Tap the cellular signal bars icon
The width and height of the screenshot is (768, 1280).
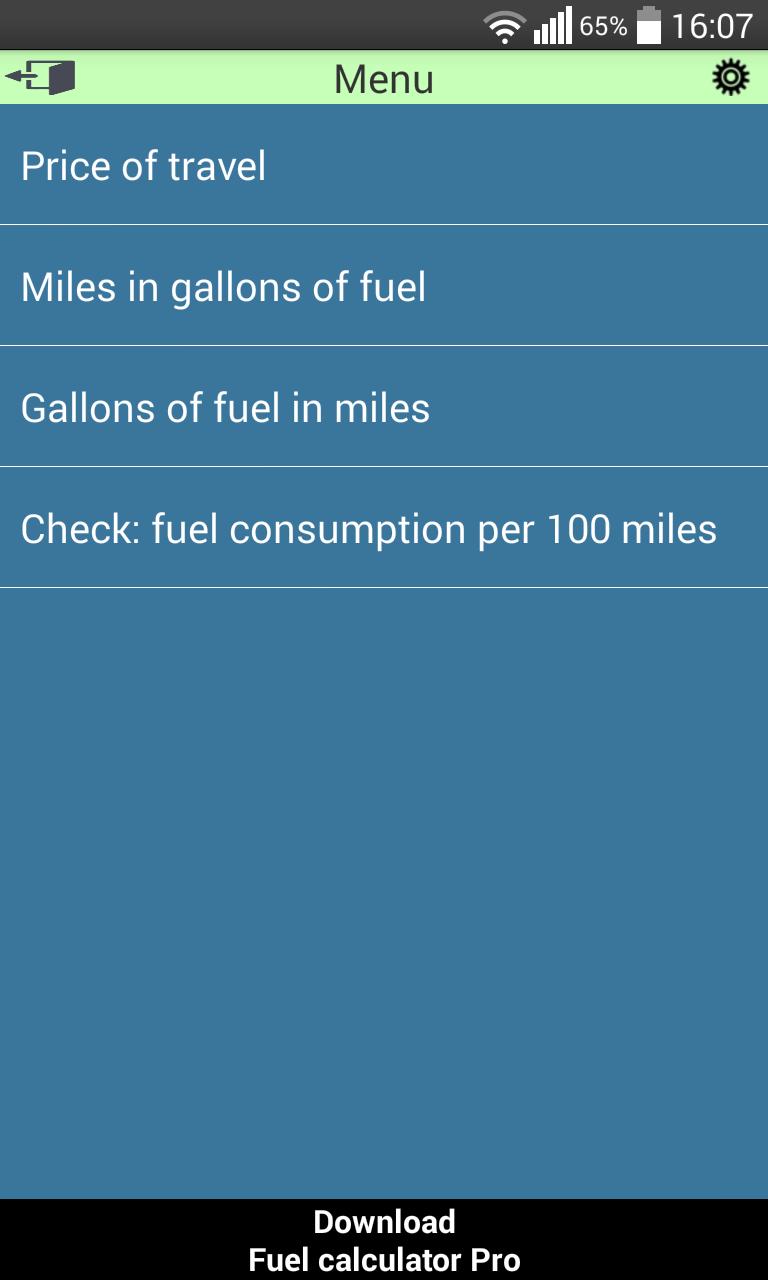point(555,24)
